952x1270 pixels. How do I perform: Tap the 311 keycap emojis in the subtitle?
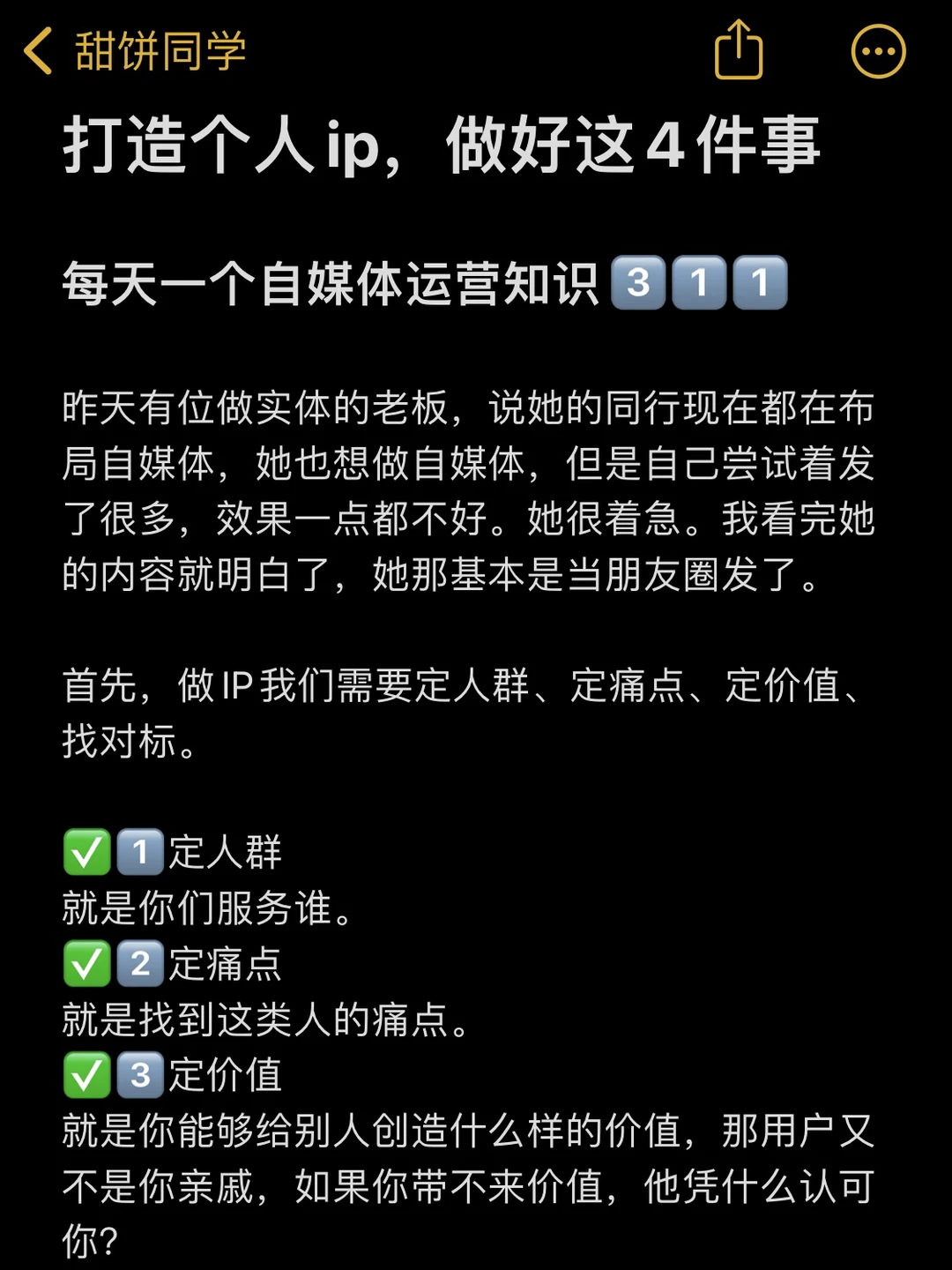point(701,284)
